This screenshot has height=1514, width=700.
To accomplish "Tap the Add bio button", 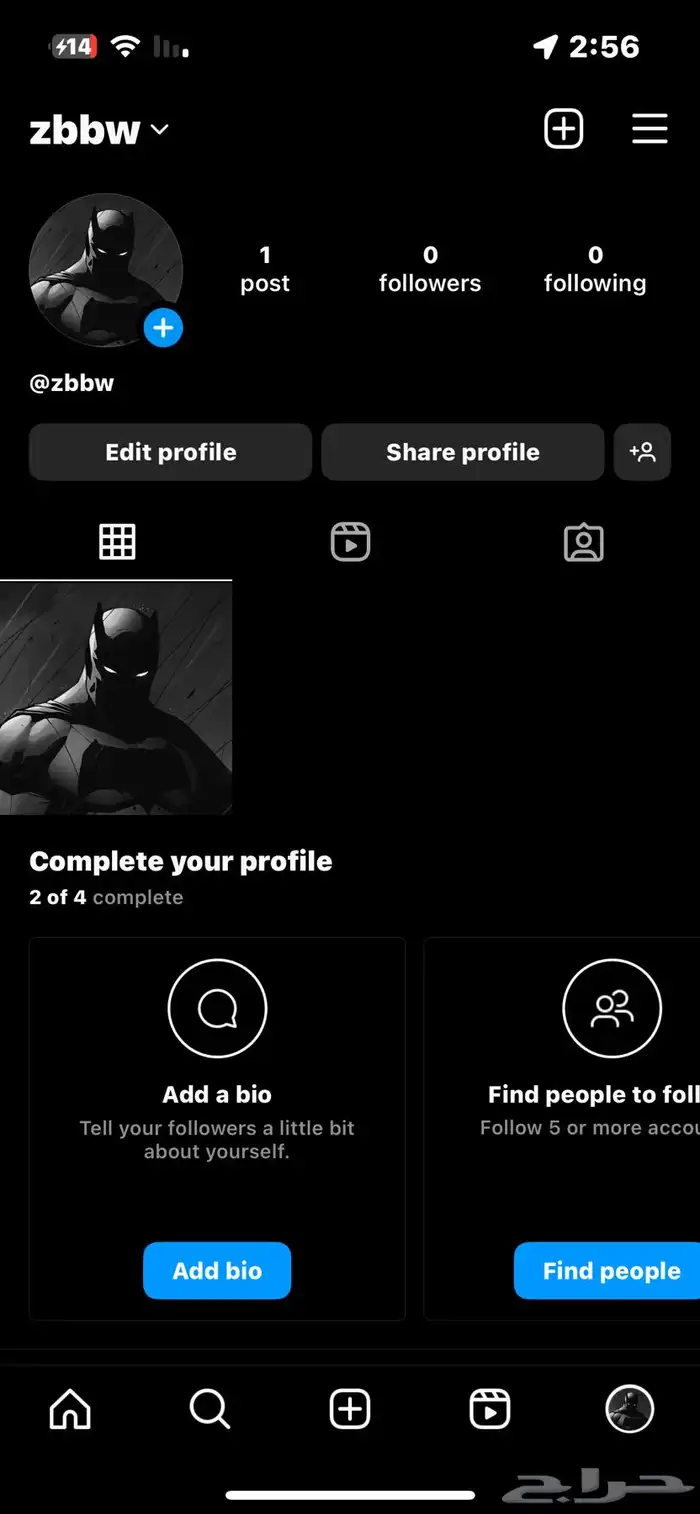I will point(217,1270).
